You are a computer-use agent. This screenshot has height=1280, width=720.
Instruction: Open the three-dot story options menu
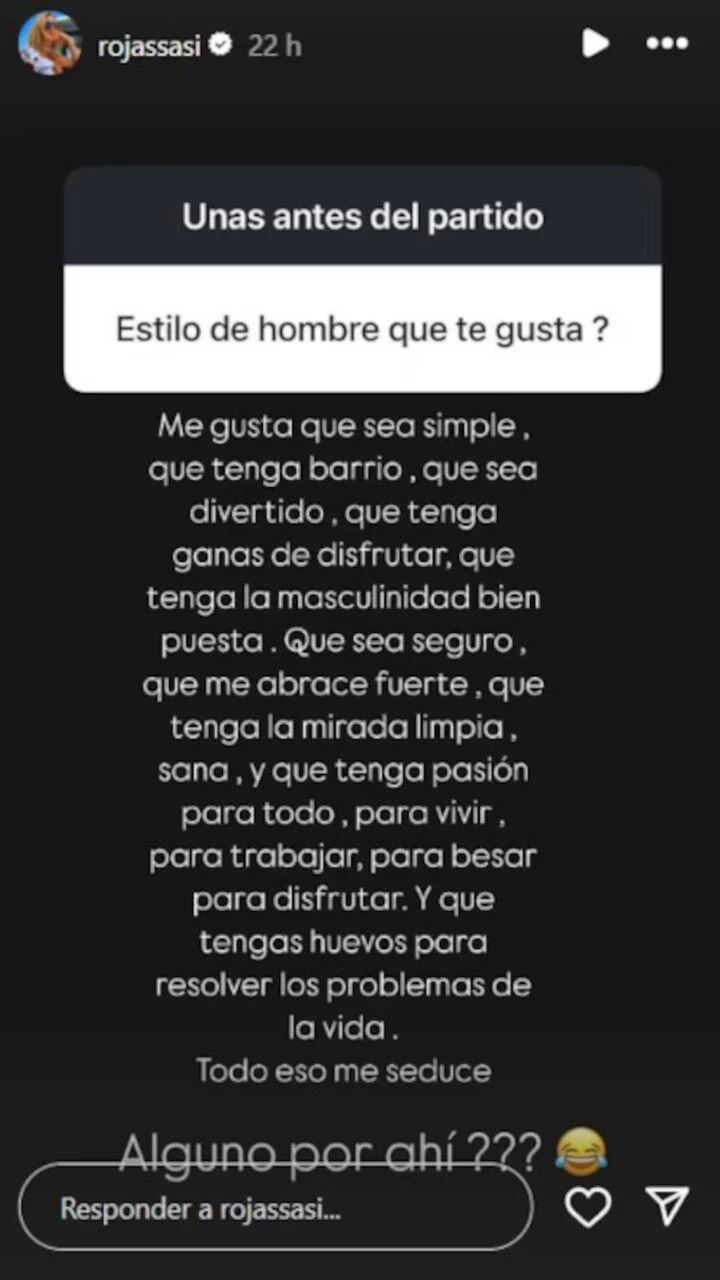point(666,43)
